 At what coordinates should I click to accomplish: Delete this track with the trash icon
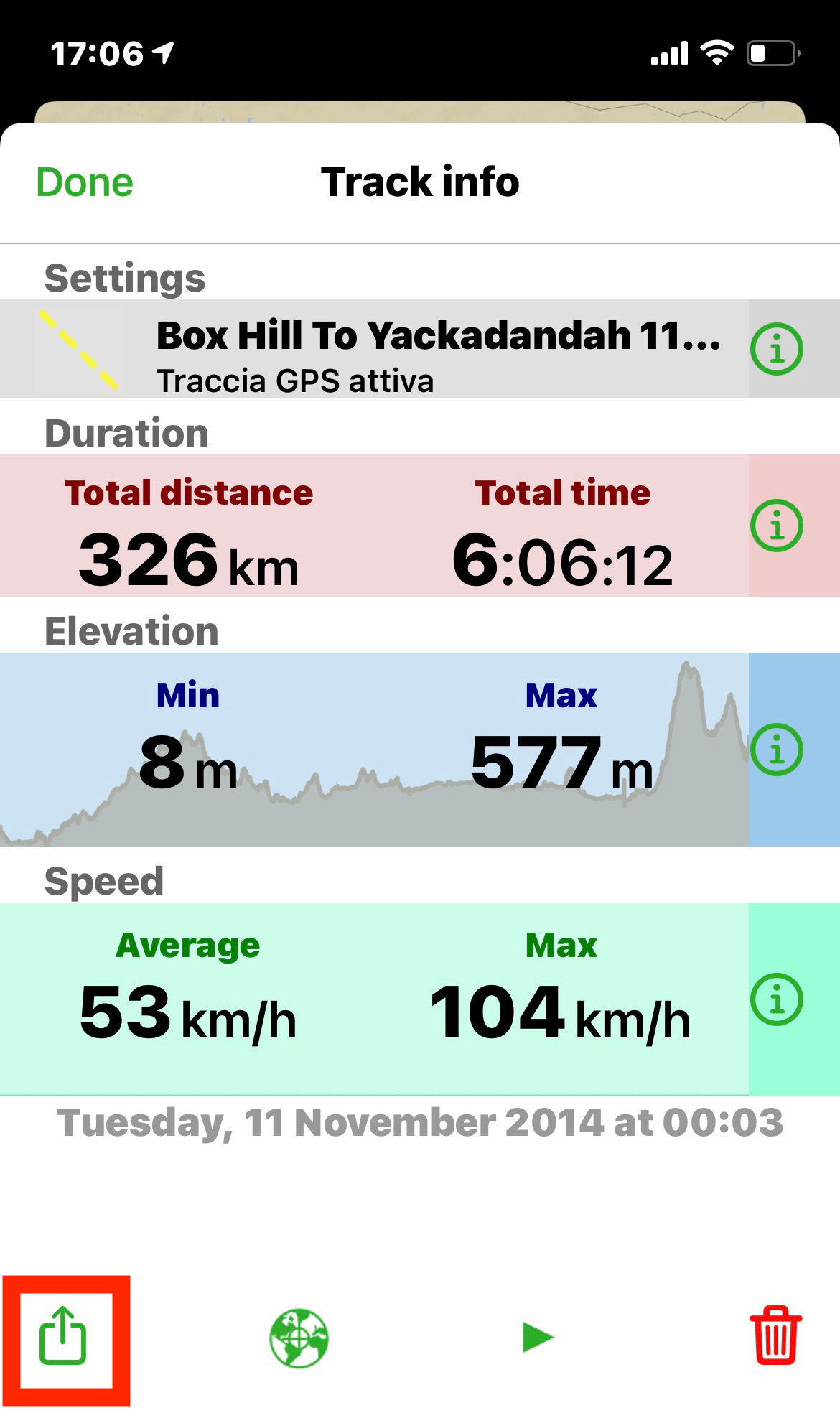click(x=775, y=1335)
